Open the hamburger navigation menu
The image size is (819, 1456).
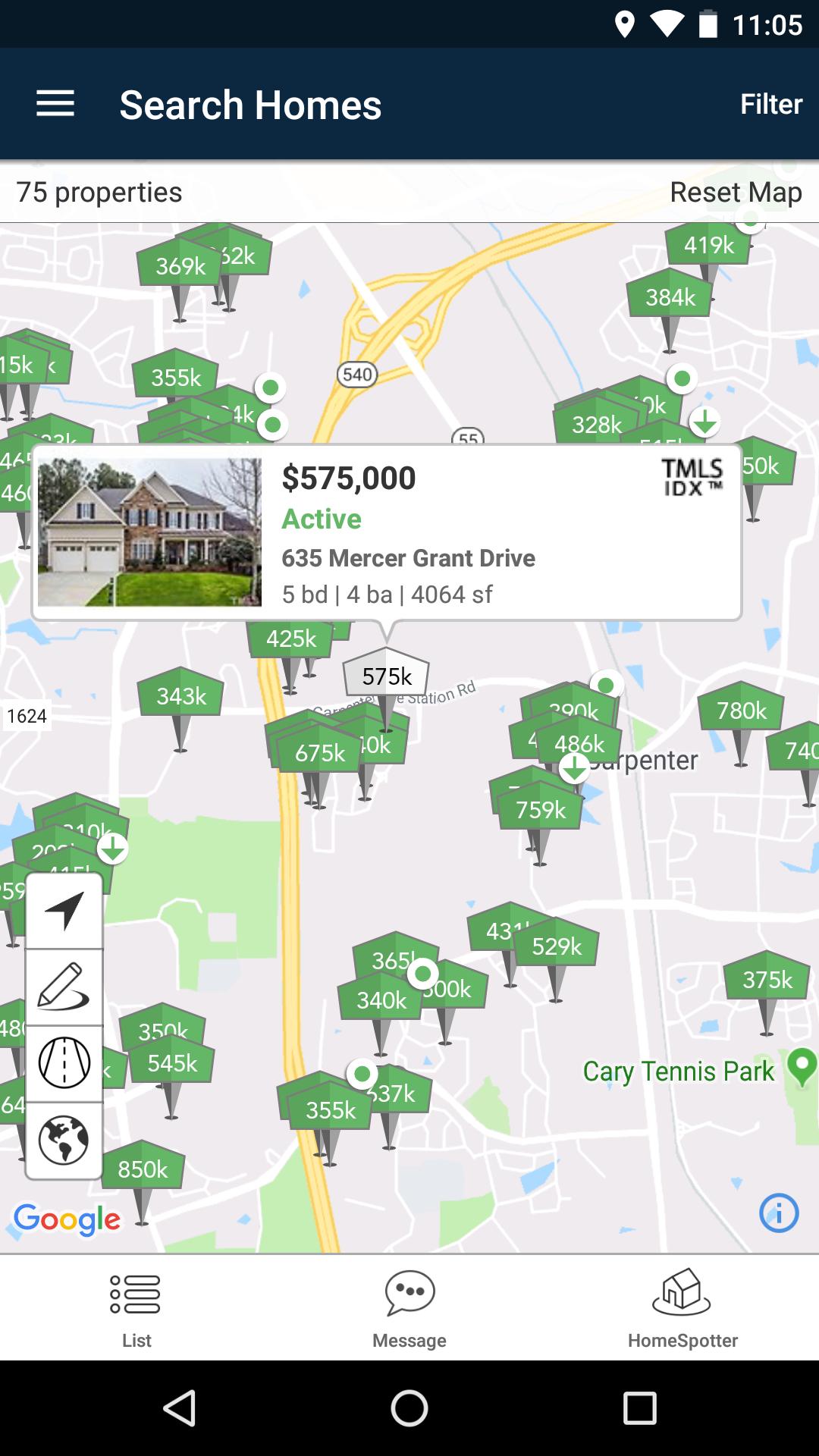[x=55, y=104]
